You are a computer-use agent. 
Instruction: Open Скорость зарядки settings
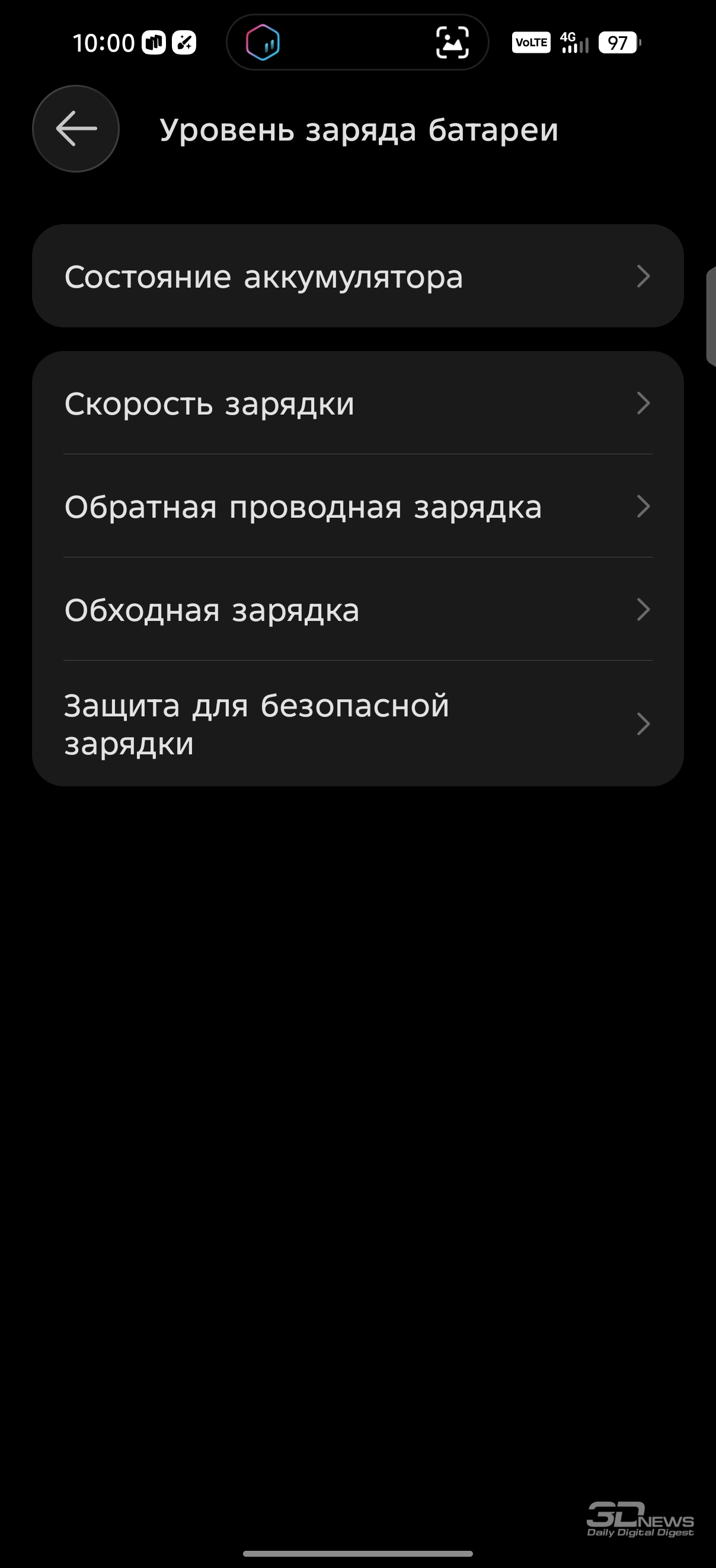(x=357, y=403)
